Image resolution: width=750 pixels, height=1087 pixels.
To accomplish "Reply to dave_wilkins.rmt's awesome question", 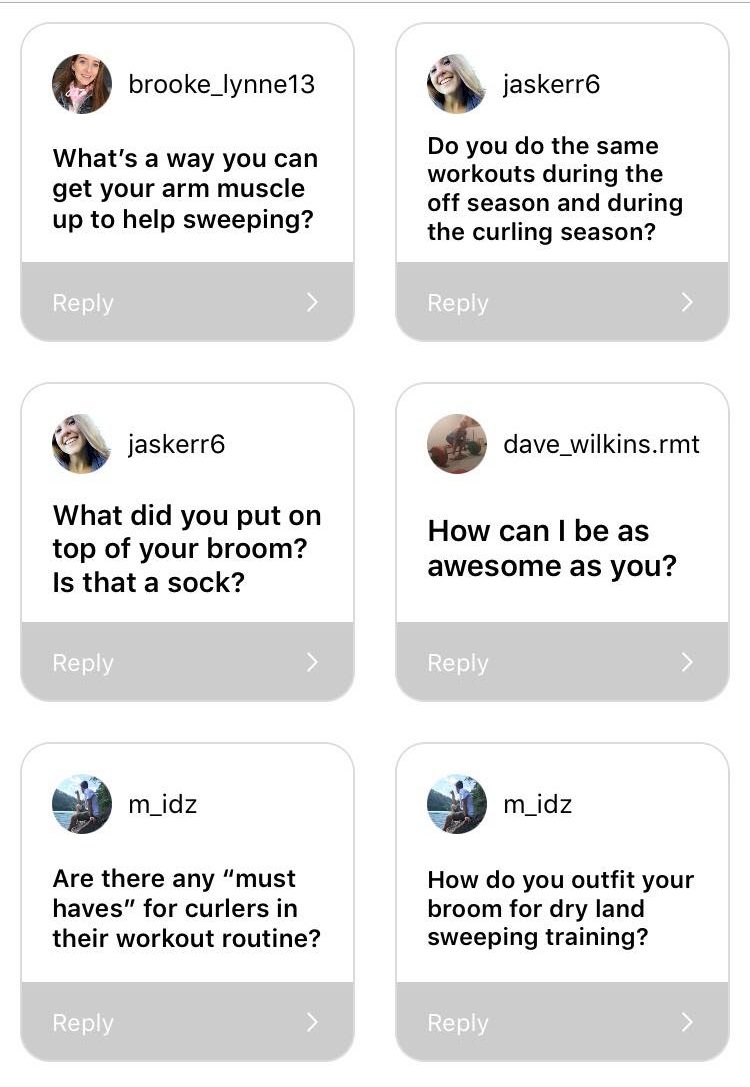I will tap(562, 662).
